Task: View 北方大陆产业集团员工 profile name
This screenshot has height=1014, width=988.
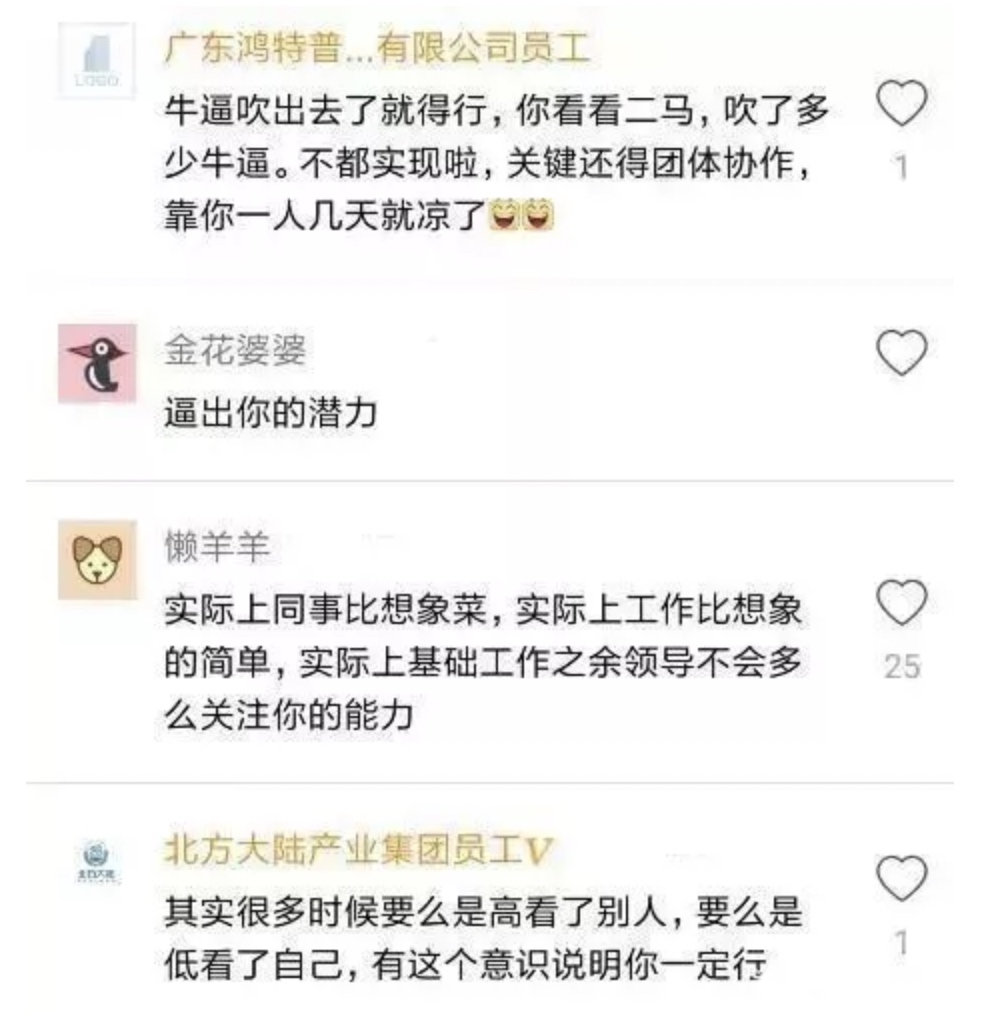Action: pyautogui.click(x=357, y=850)
